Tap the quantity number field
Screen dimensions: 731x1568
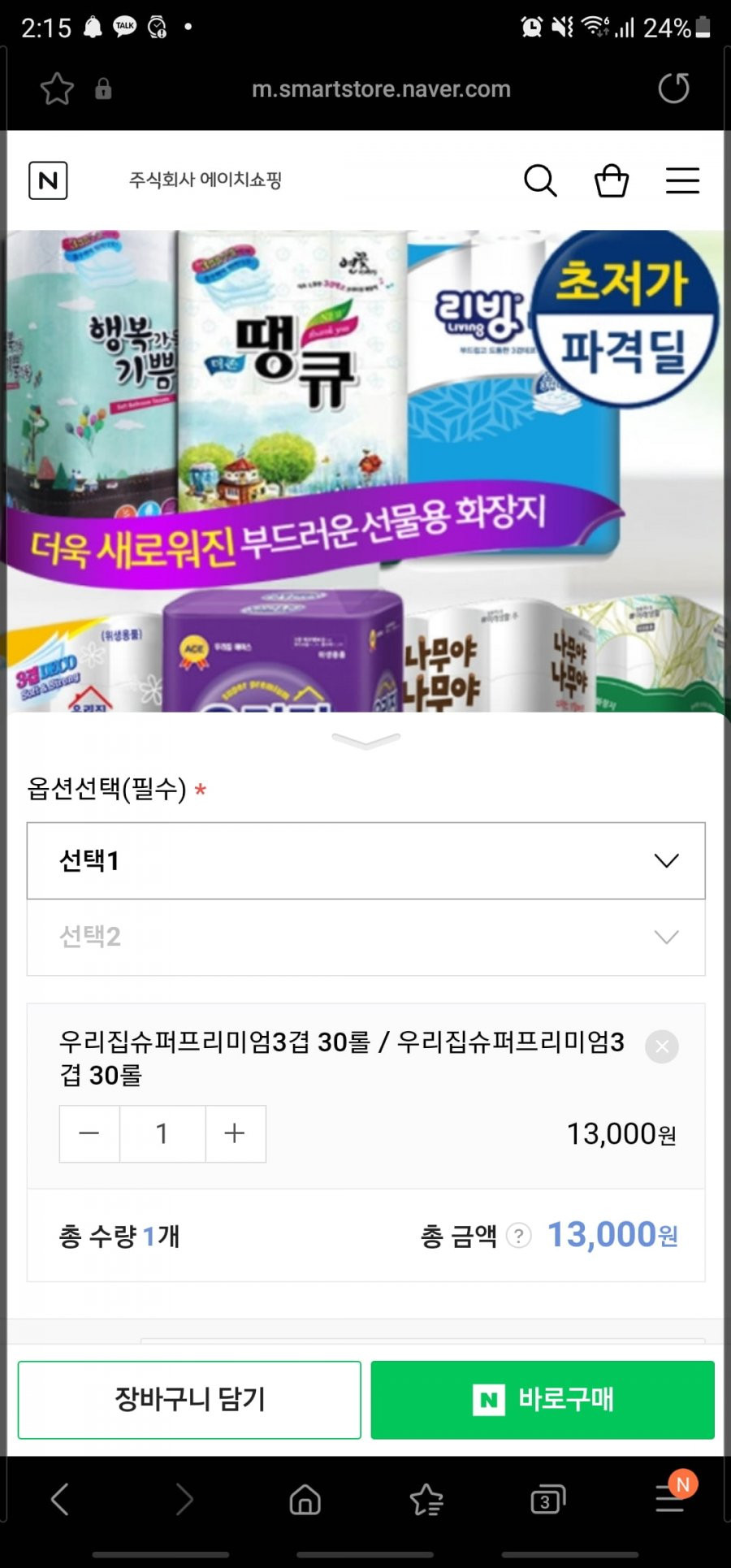[x=162, y=1133]
